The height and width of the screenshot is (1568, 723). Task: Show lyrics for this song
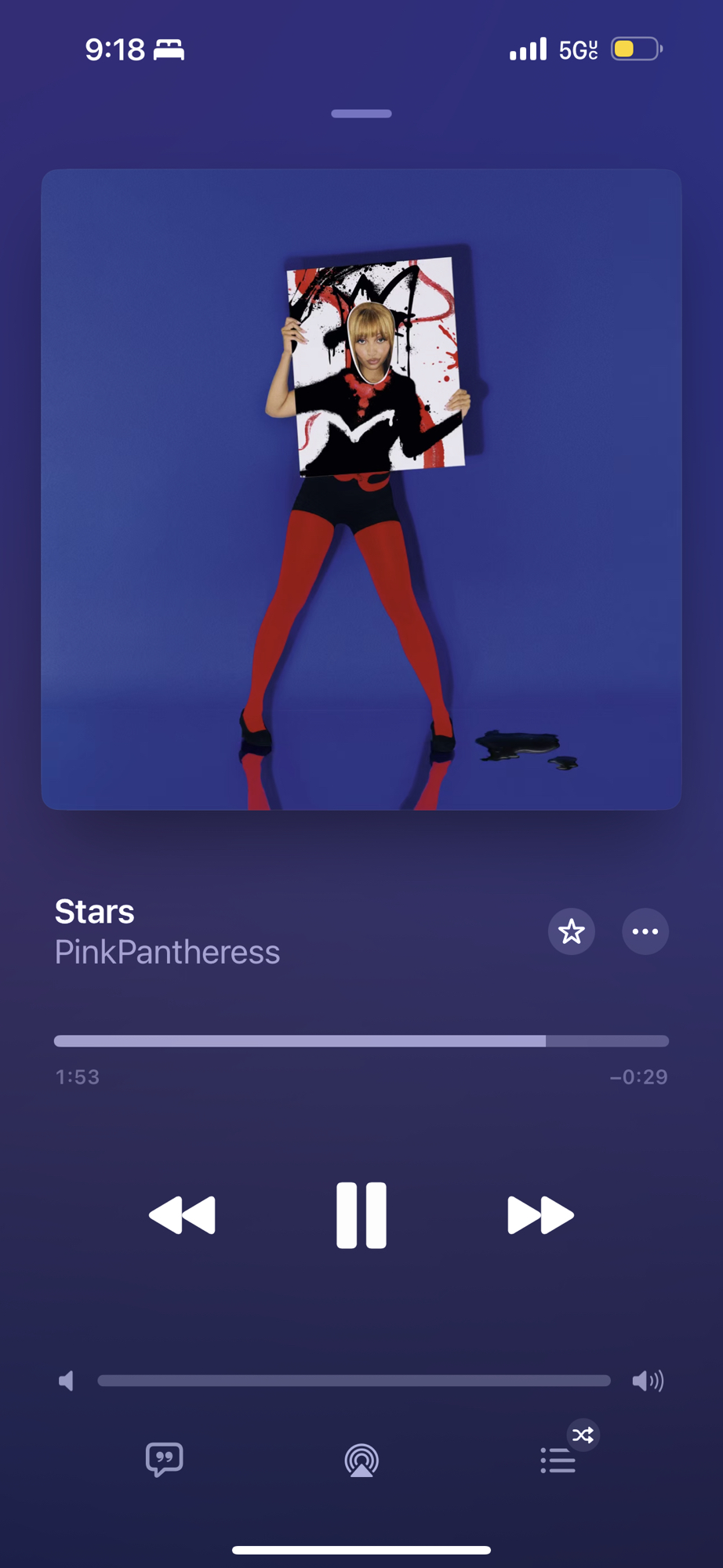(164, 1459)
